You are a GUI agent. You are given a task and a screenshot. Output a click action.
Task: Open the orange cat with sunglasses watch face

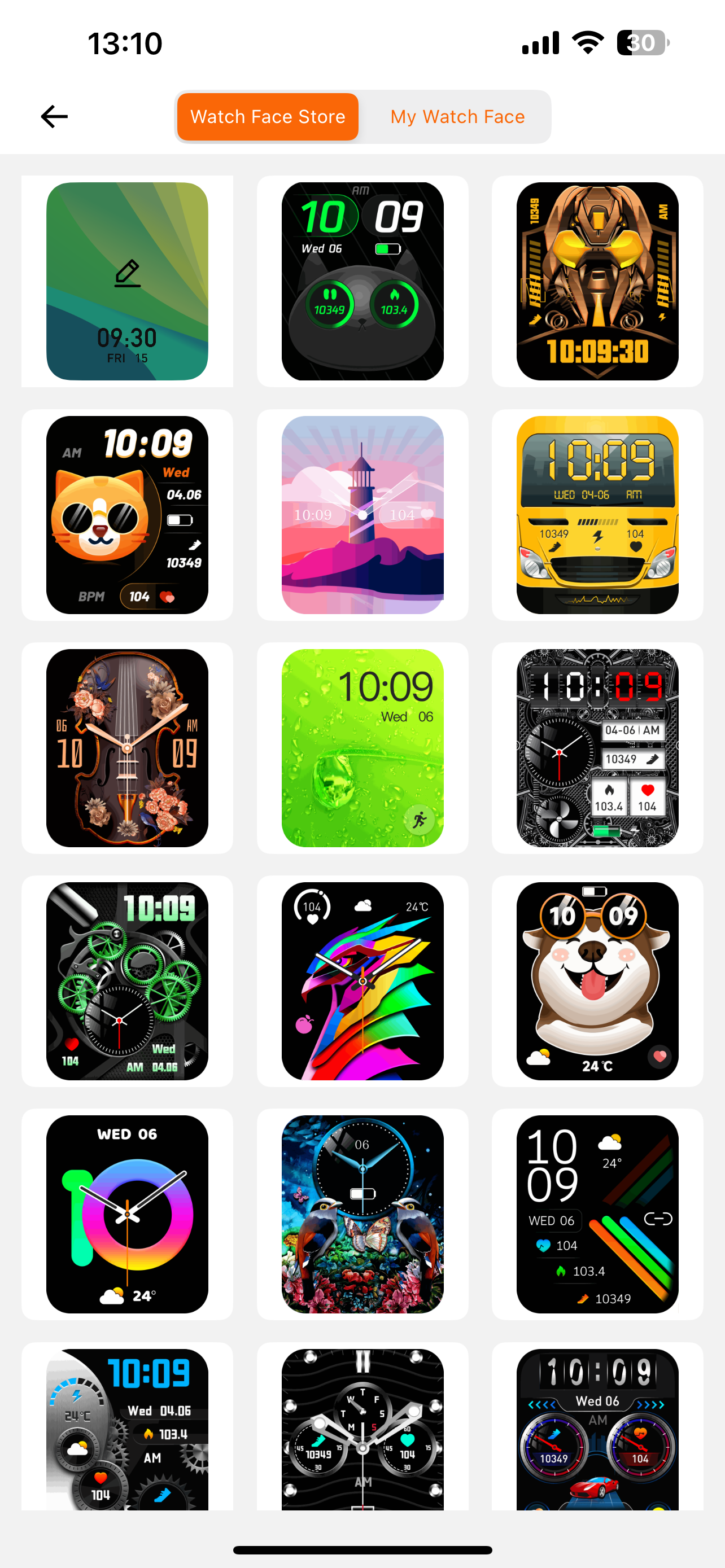coord(127,515)
